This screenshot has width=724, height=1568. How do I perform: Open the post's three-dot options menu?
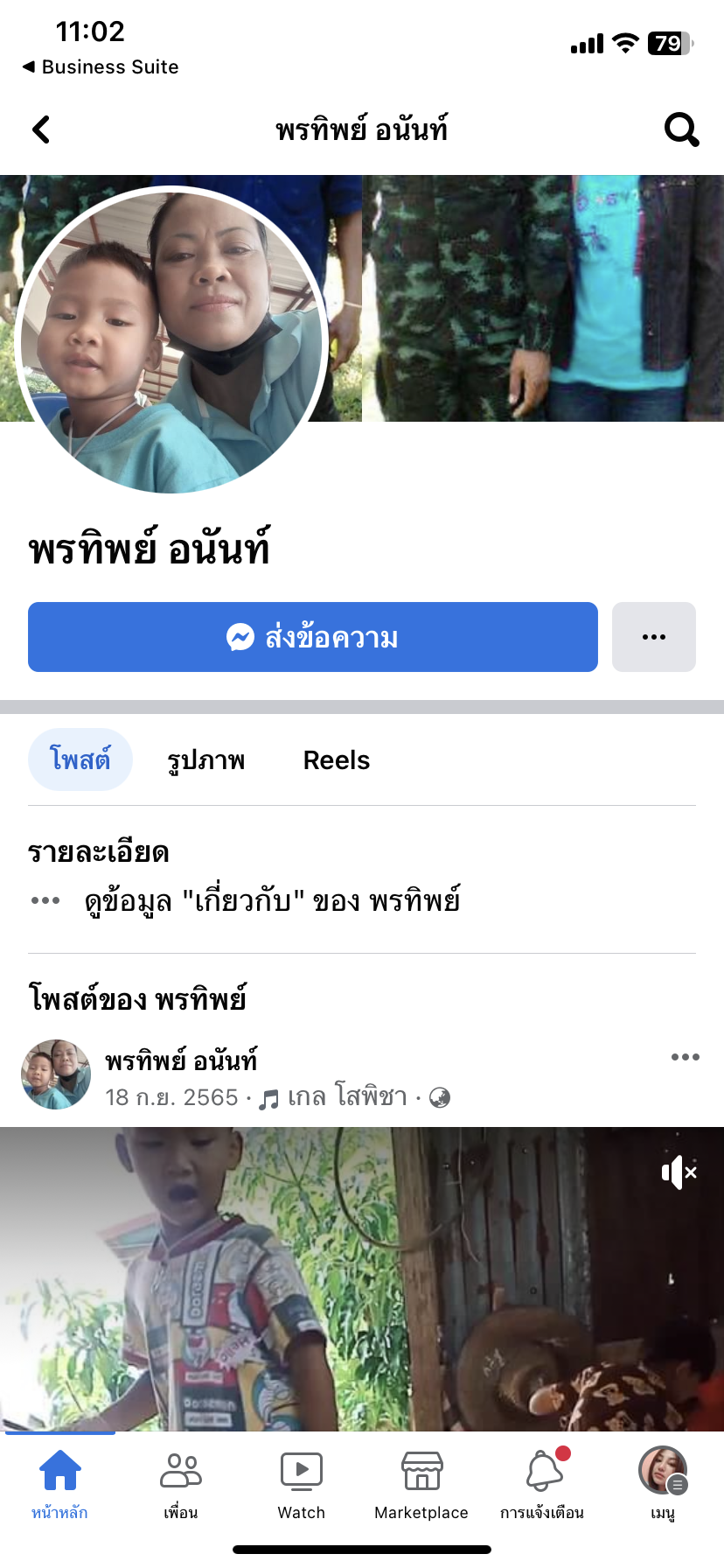685,1057
